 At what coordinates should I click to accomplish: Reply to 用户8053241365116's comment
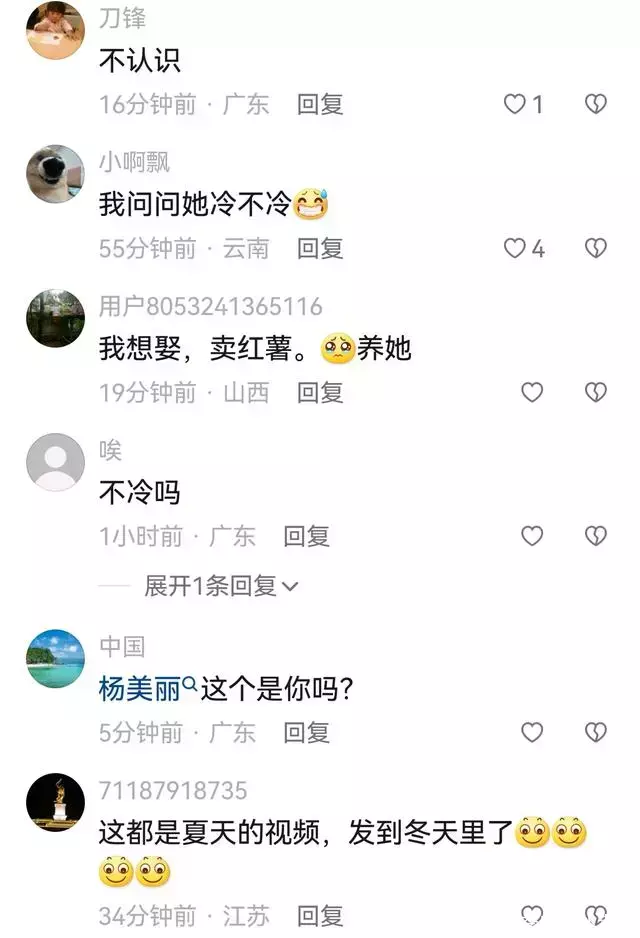(x=320, y=393)
